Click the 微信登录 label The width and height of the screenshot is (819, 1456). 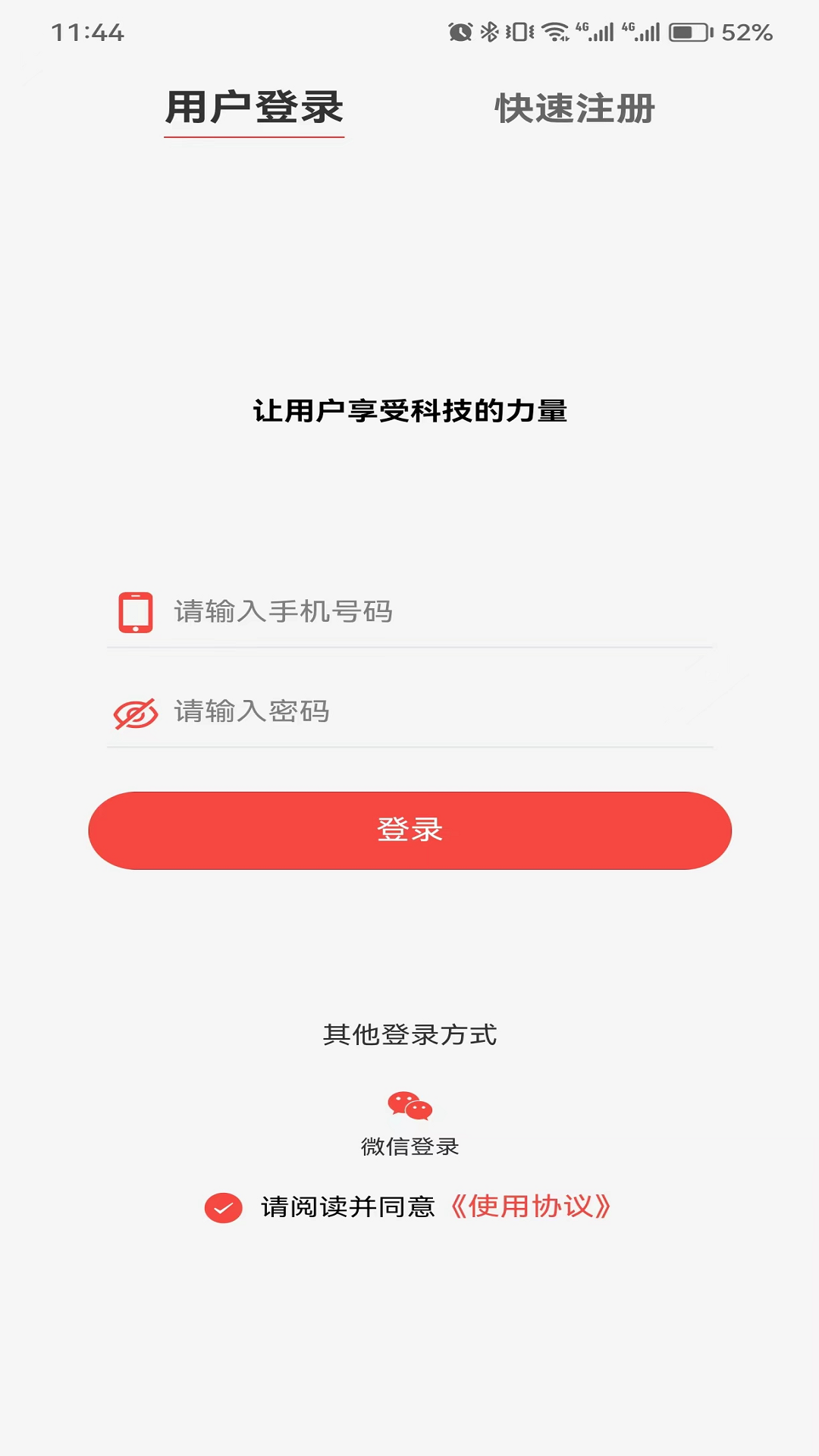point(409,1147)
